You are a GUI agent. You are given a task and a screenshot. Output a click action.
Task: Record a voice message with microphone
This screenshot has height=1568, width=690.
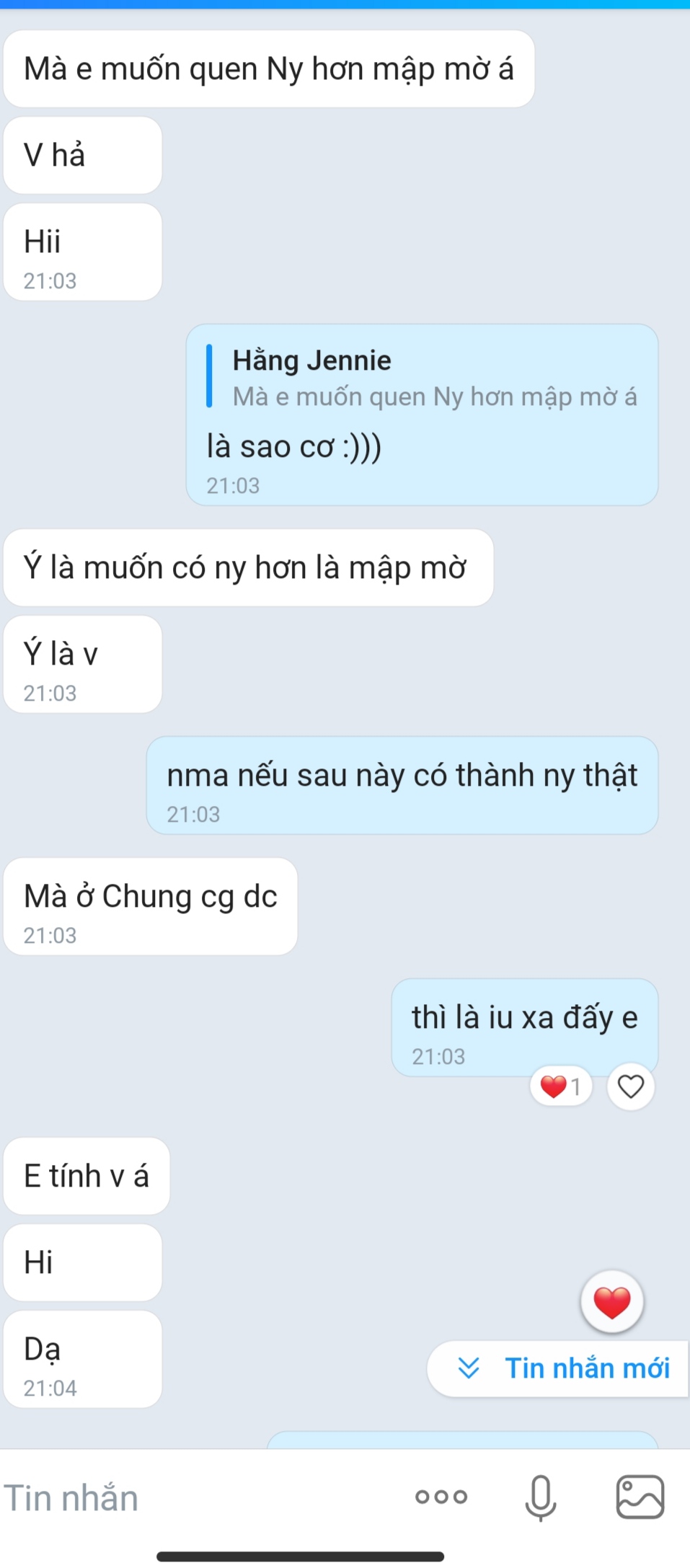point(541,1497)
